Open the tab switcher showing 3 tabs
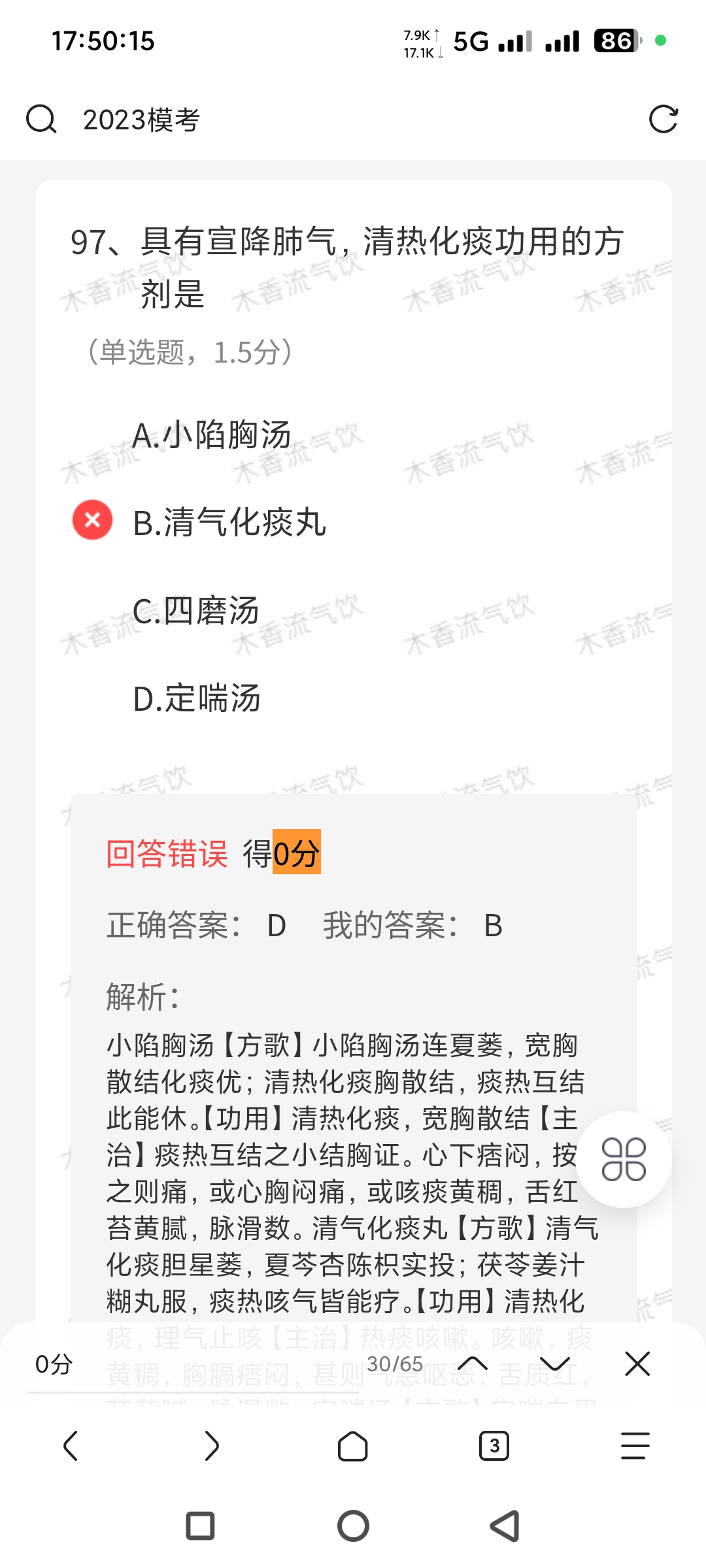Image resolution: width=706 pixels, height=1568 pixels. [494, 1446]
